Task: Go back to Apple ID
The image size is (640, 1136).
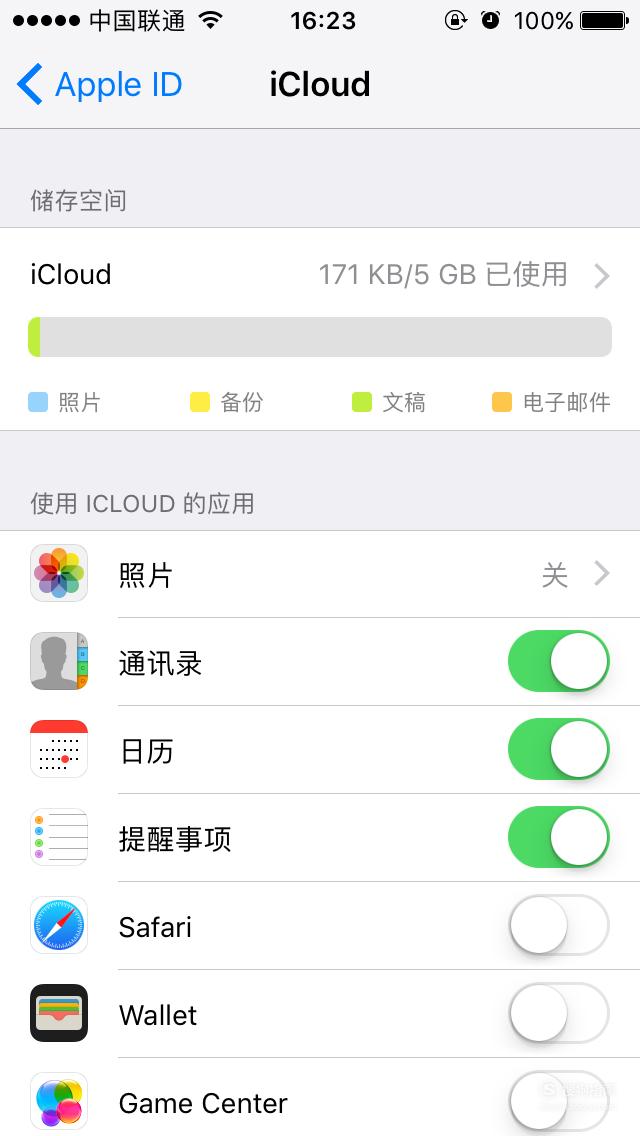Action: (x=99, y=84)
